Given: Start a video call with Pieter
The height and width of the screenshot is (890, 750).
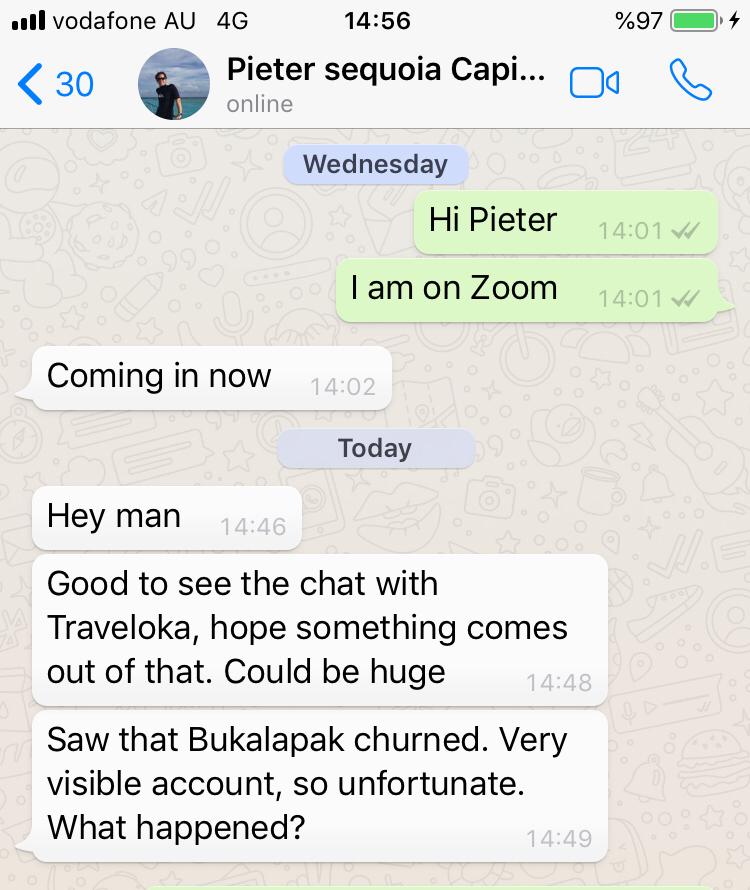Looking at the screenshot, I should point(595,84).
